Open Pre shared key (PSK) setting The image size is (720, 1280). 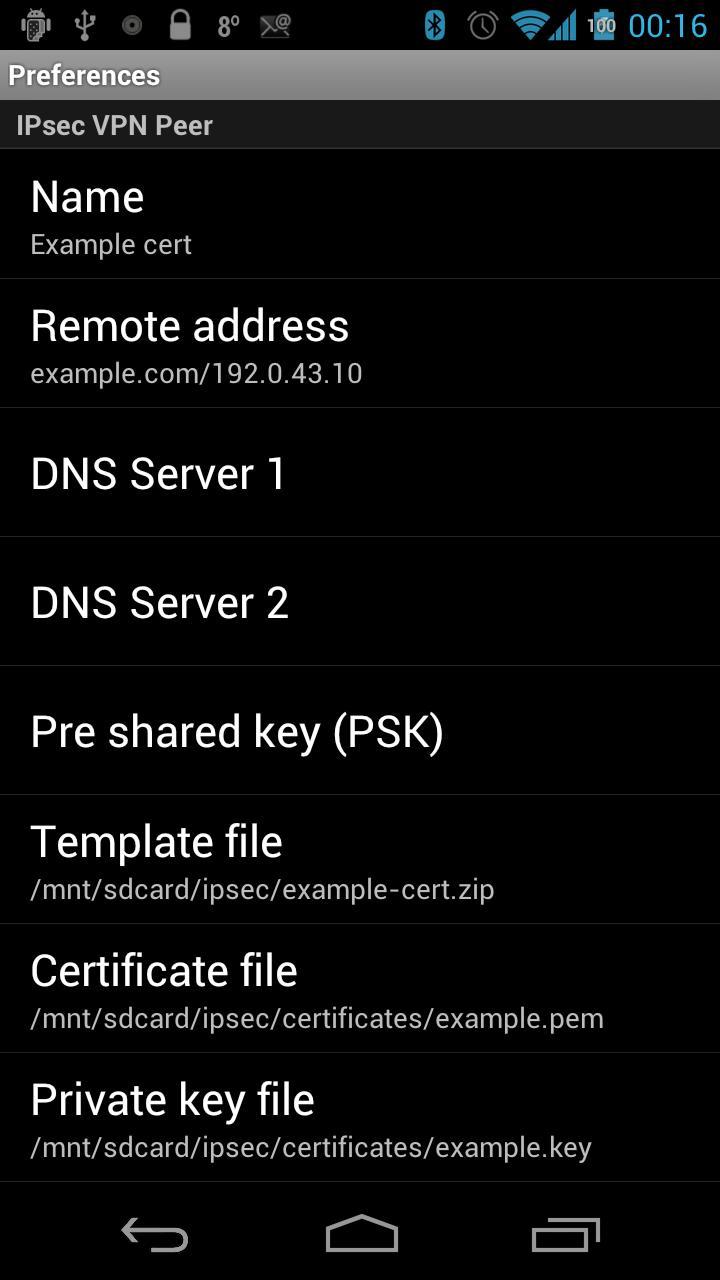pyautogui.click(x=360, y=731)
